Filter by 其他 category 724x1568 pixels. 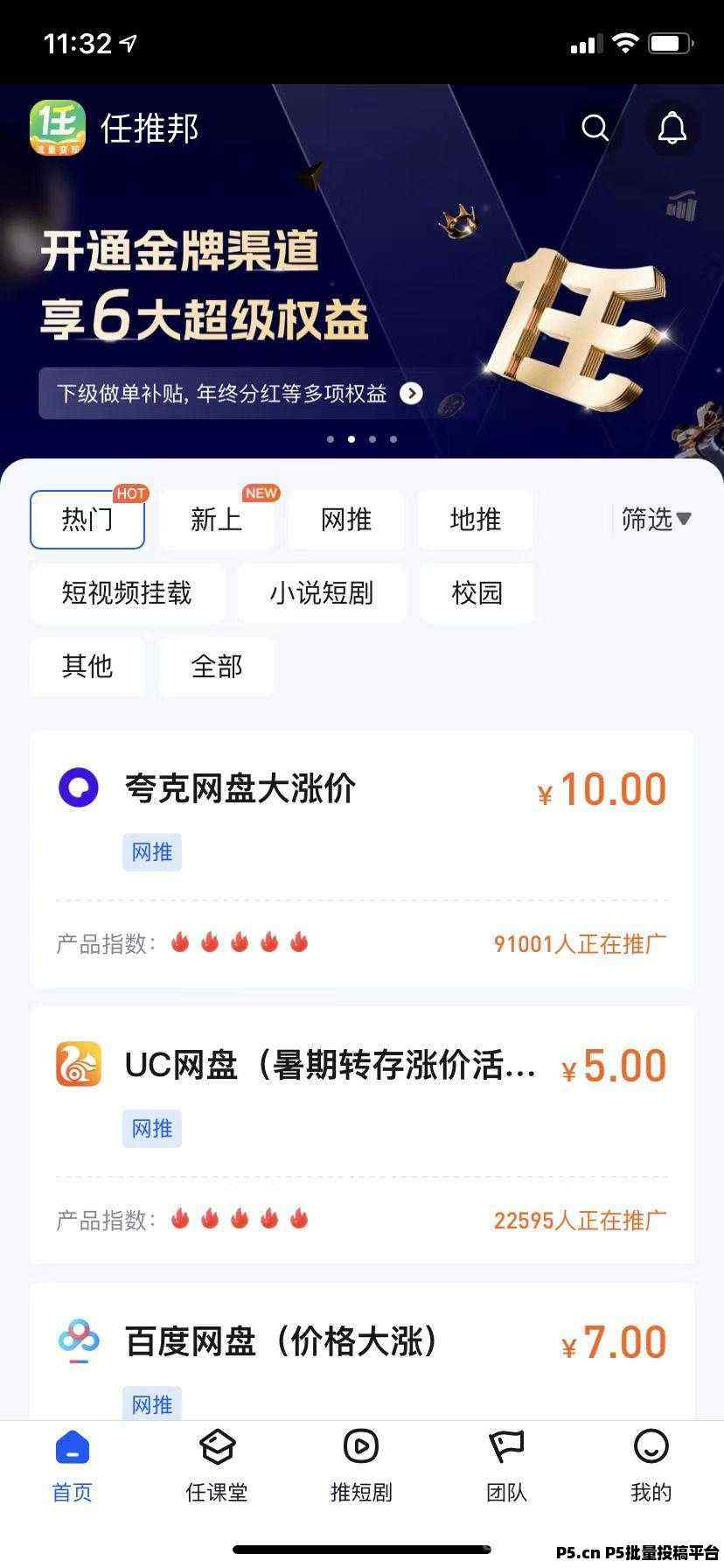coord(87,667)
